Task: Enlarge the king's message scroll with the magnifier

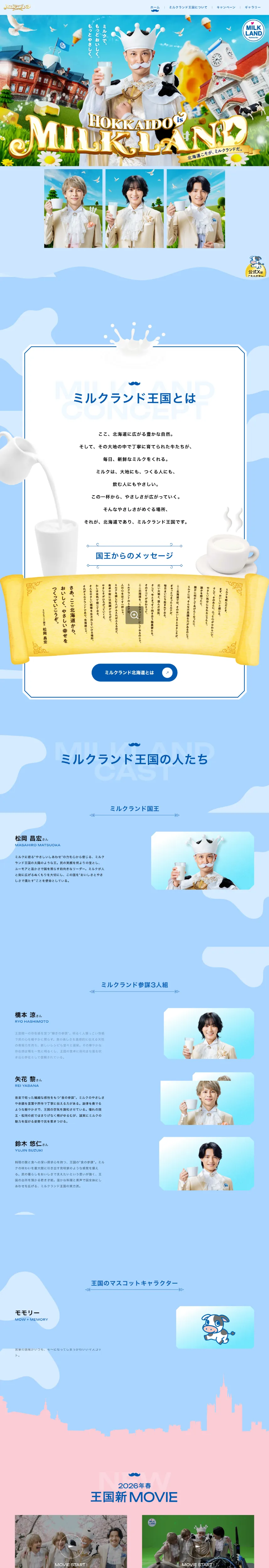Action: [134, 615]
